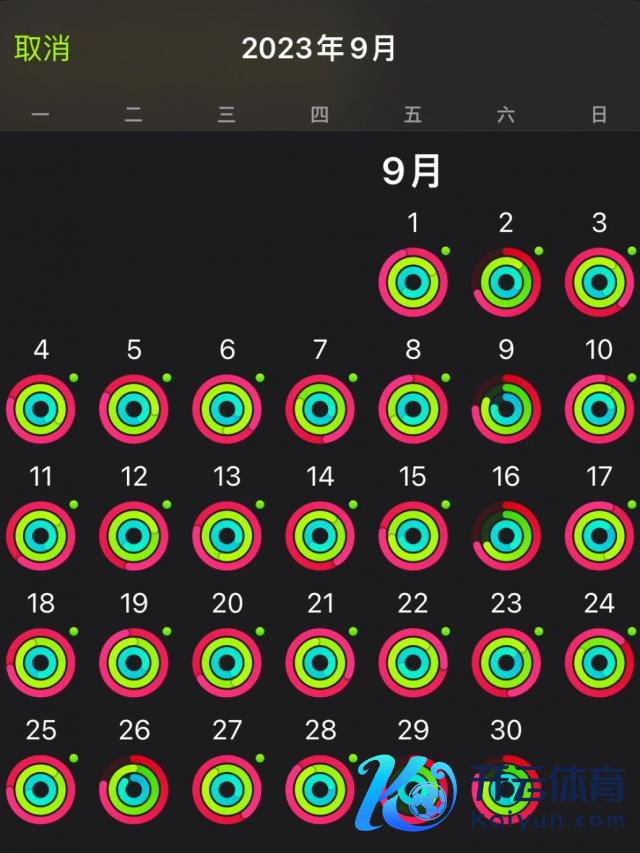640x853 pixels.
Task: Open day 13 activity rings
Action: [x=227, y=536]
